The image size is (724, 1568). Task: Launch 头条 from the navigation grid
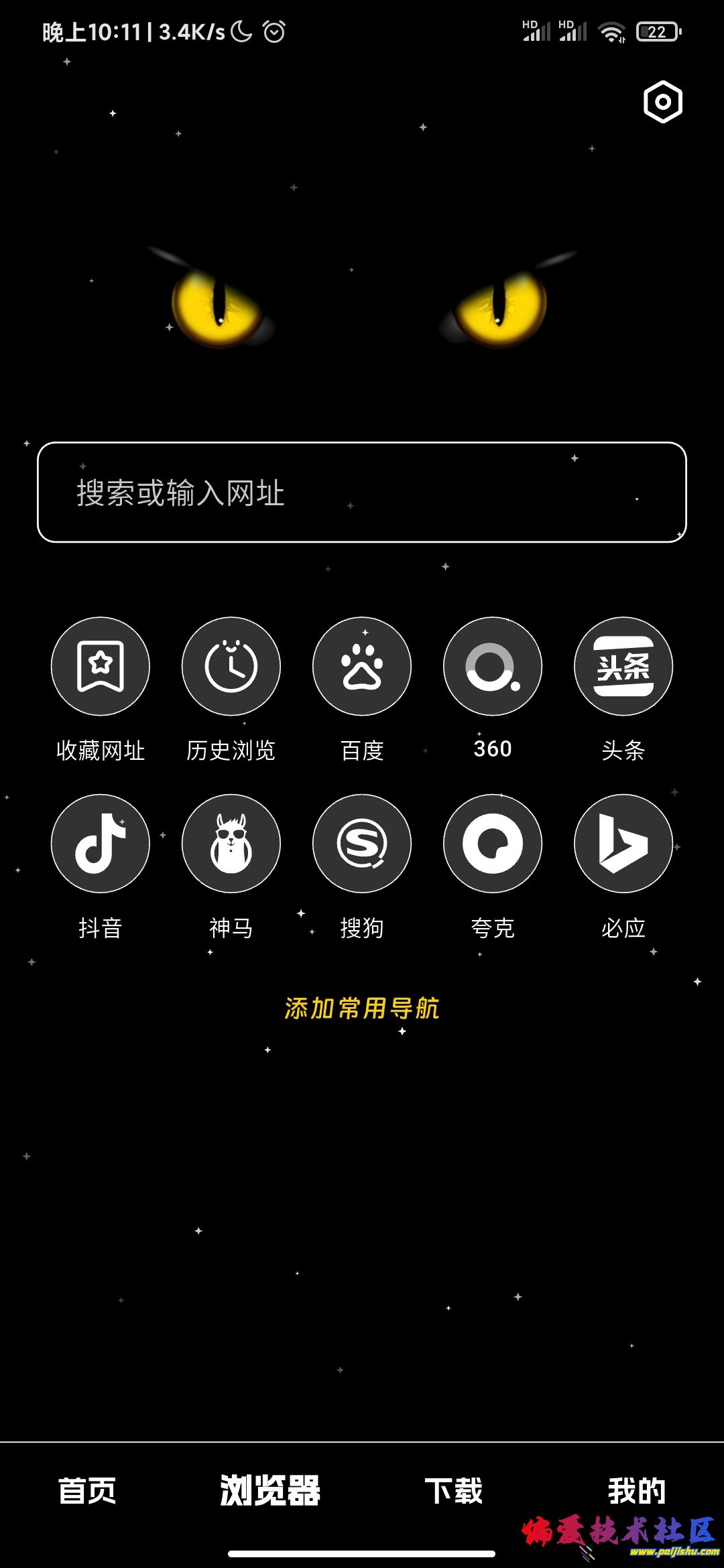tap(623, 665)
